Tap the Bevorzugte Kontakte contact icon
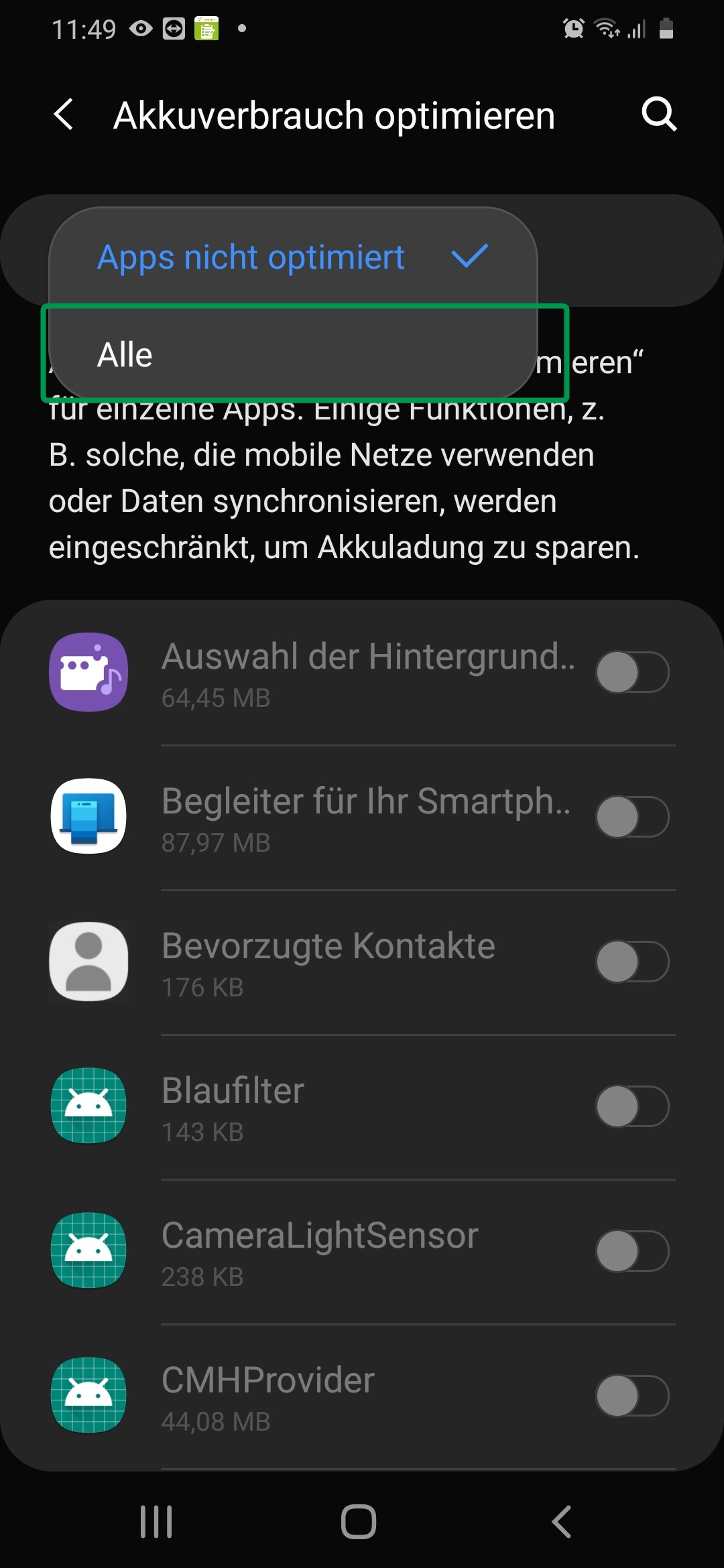Viewport: 724px width, 1568px height. pyautogui.click(x=88, y=961)
